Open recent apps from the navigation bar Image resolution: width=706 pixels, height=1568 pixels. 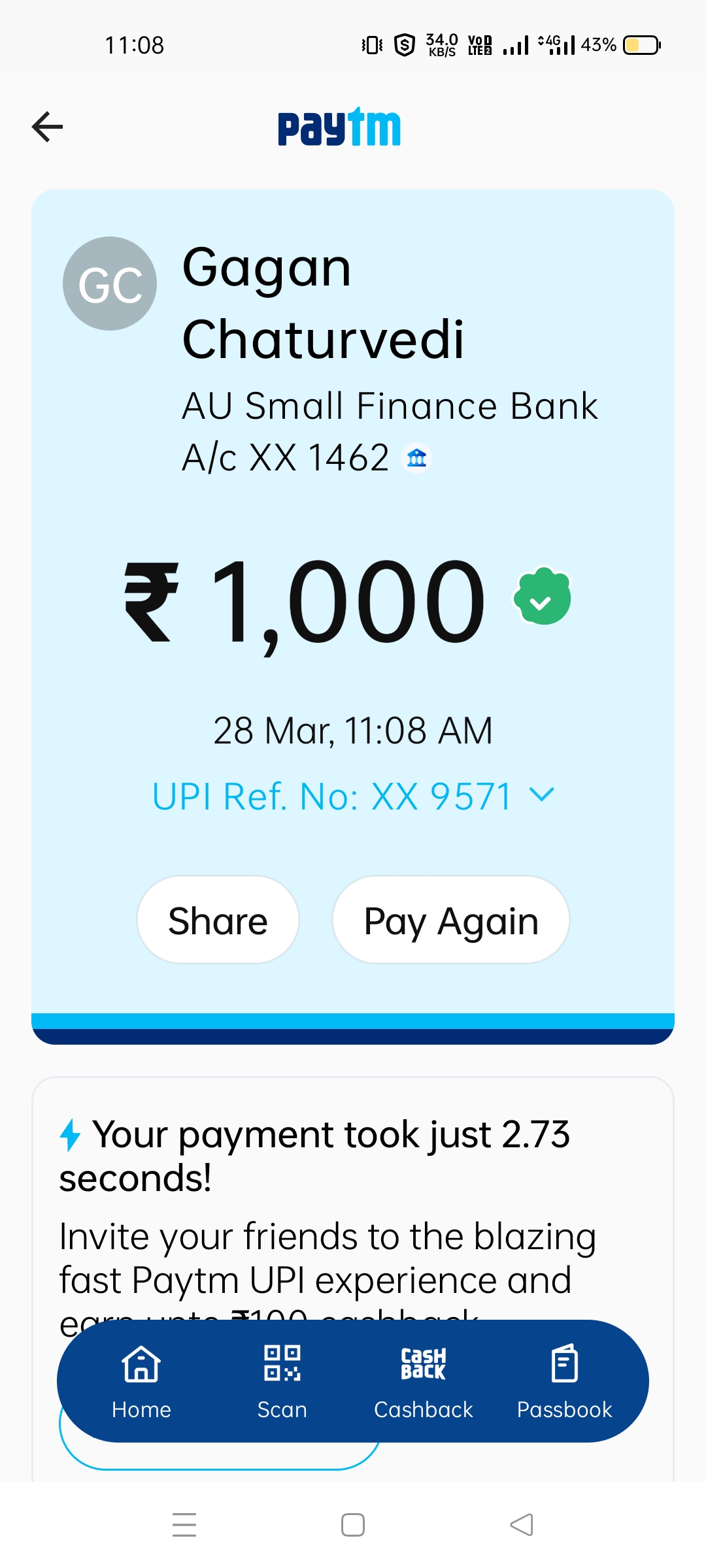[184, 1525]
